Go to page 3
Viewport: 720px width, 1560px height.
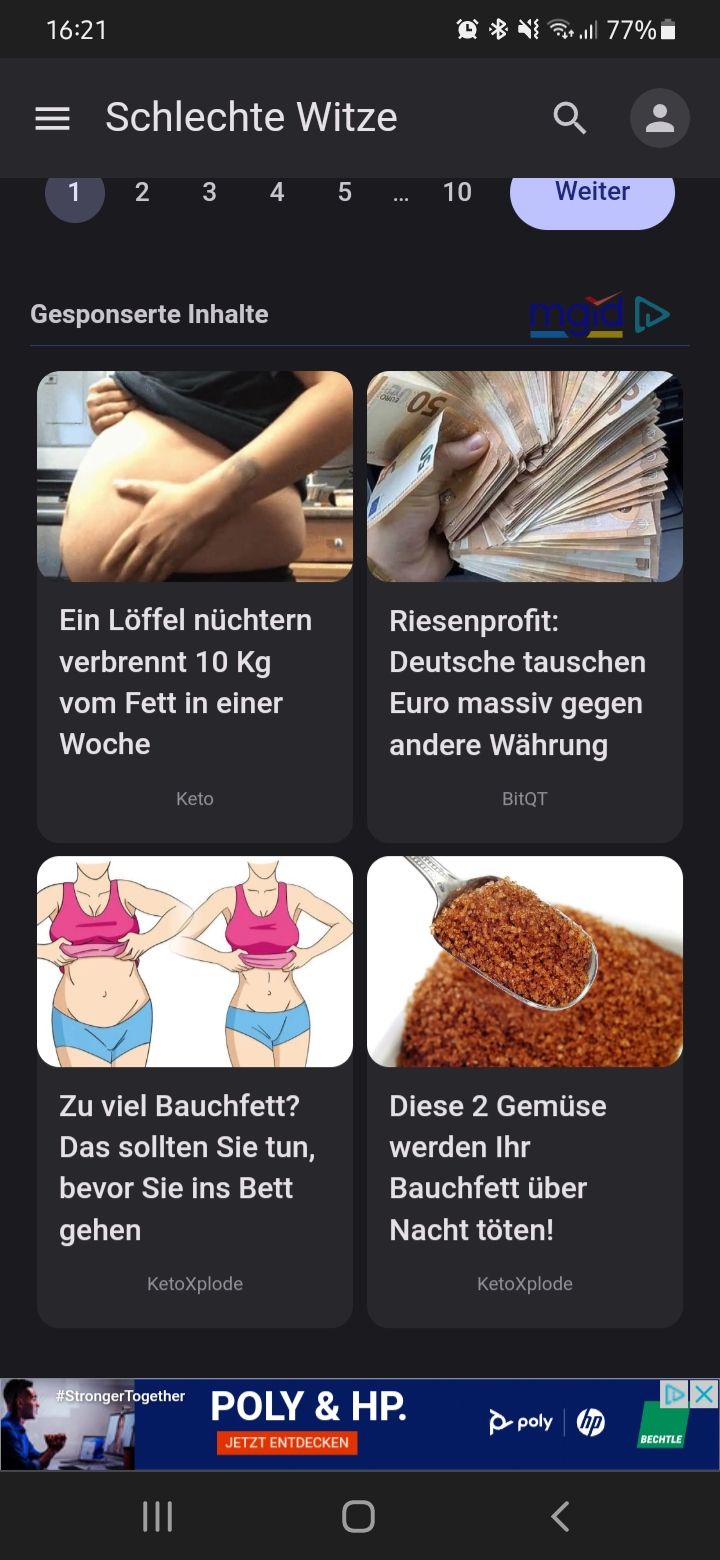pyautogui.click(x=209, y=192)
